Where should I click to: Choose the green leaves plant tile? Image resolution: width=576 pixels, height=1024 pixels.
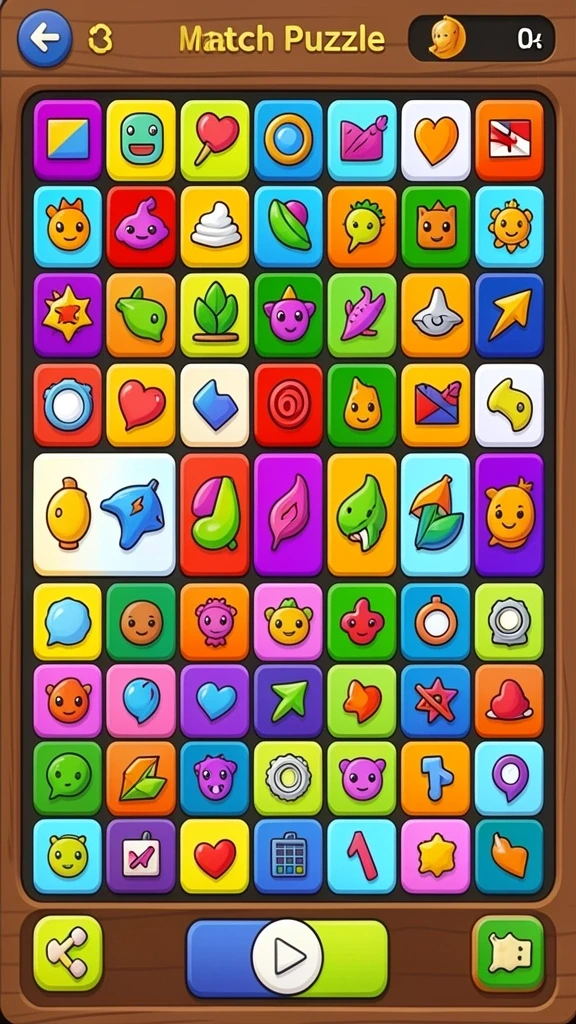pyautogui.click(x=215, y=315)
